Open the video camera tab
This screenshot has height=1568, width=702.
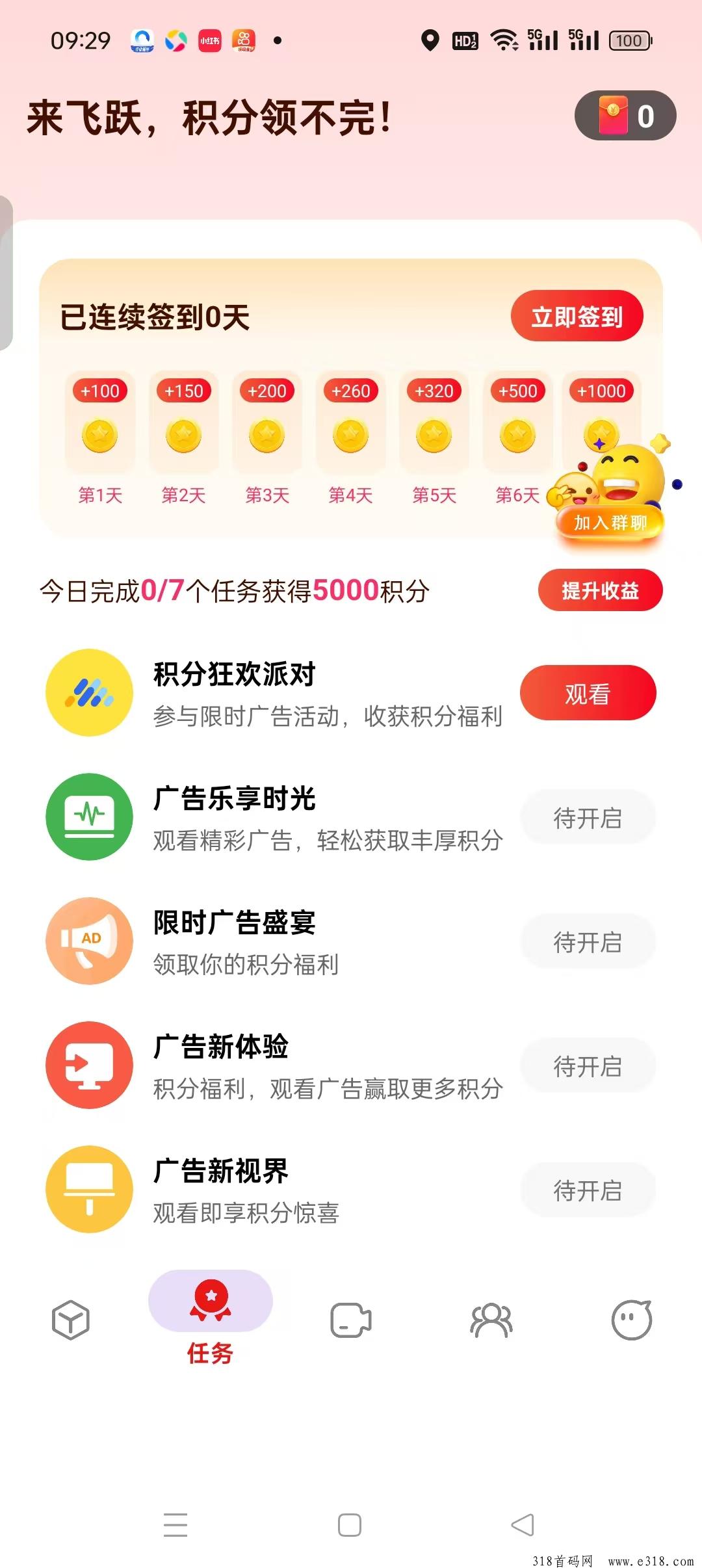tap(350, 1320)
